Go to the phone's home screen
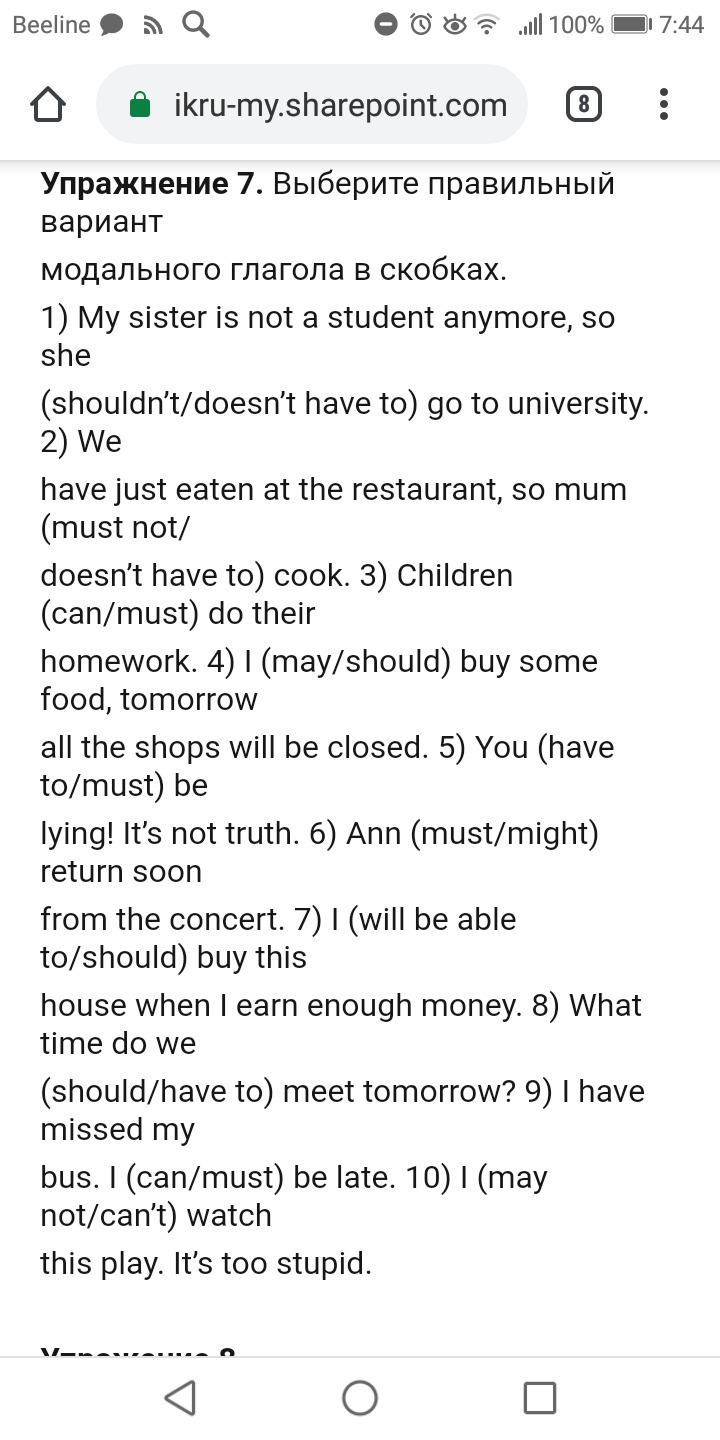This screenshot has height=1440, width=720. tap(360, 1397)
